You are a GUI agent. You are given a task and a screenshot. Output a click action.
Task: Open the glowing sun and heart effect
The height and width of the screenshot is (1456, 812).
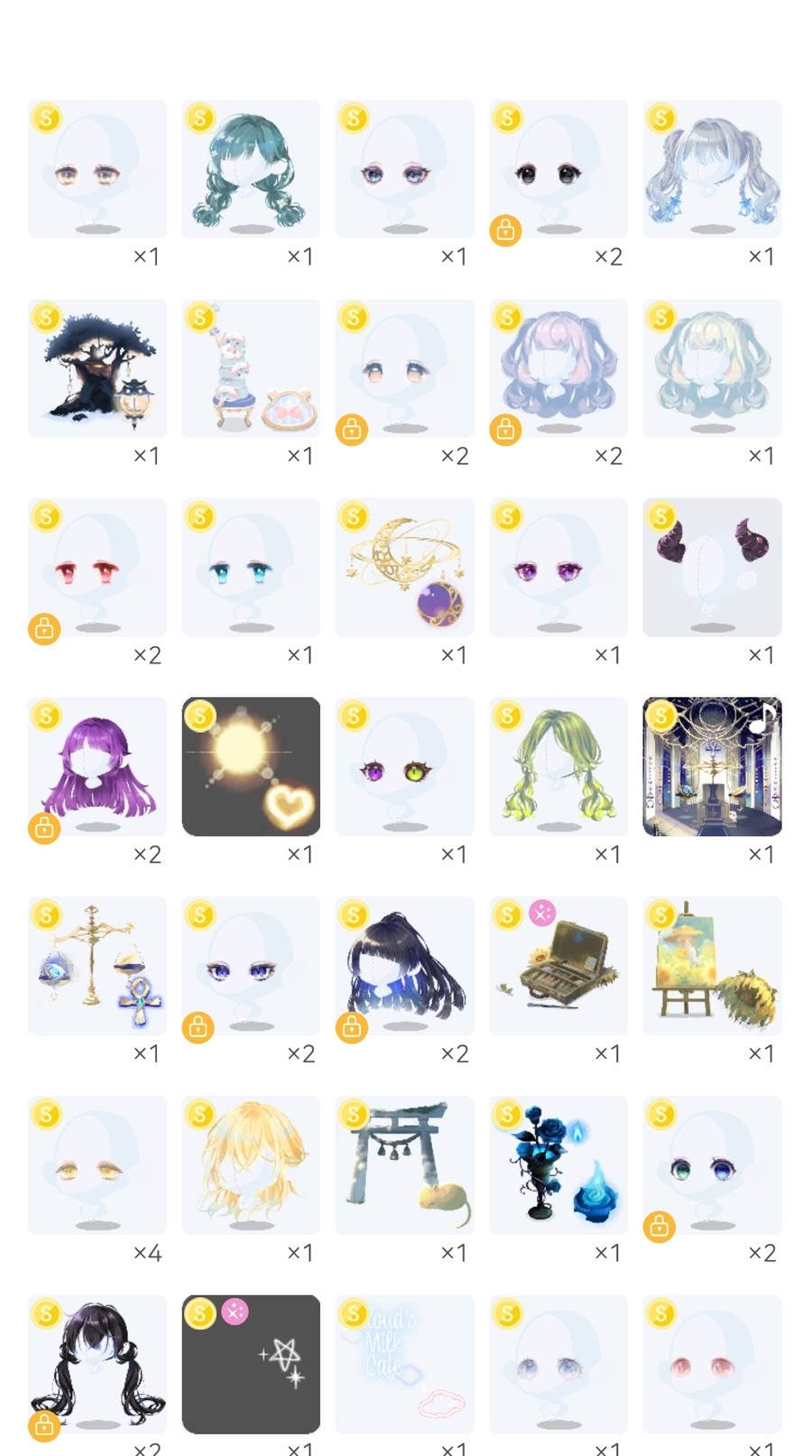(x=251, y=766)
